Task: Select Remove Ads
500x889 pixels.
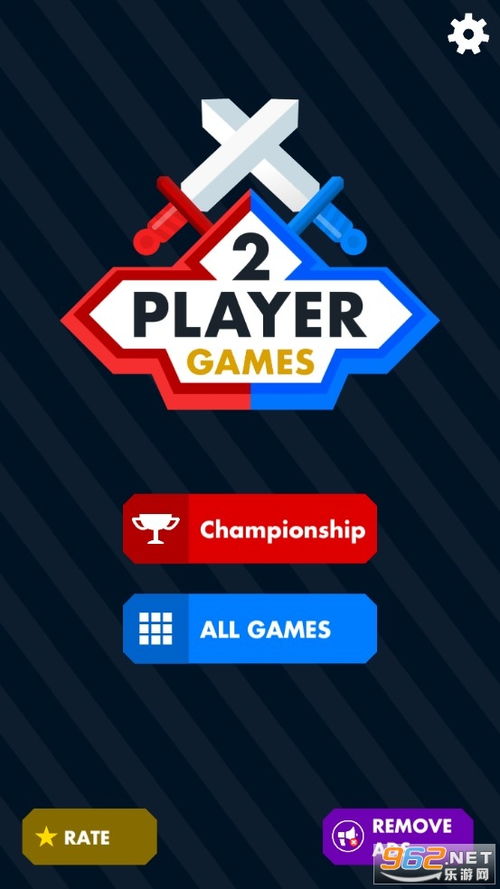Action: point(398,836)
